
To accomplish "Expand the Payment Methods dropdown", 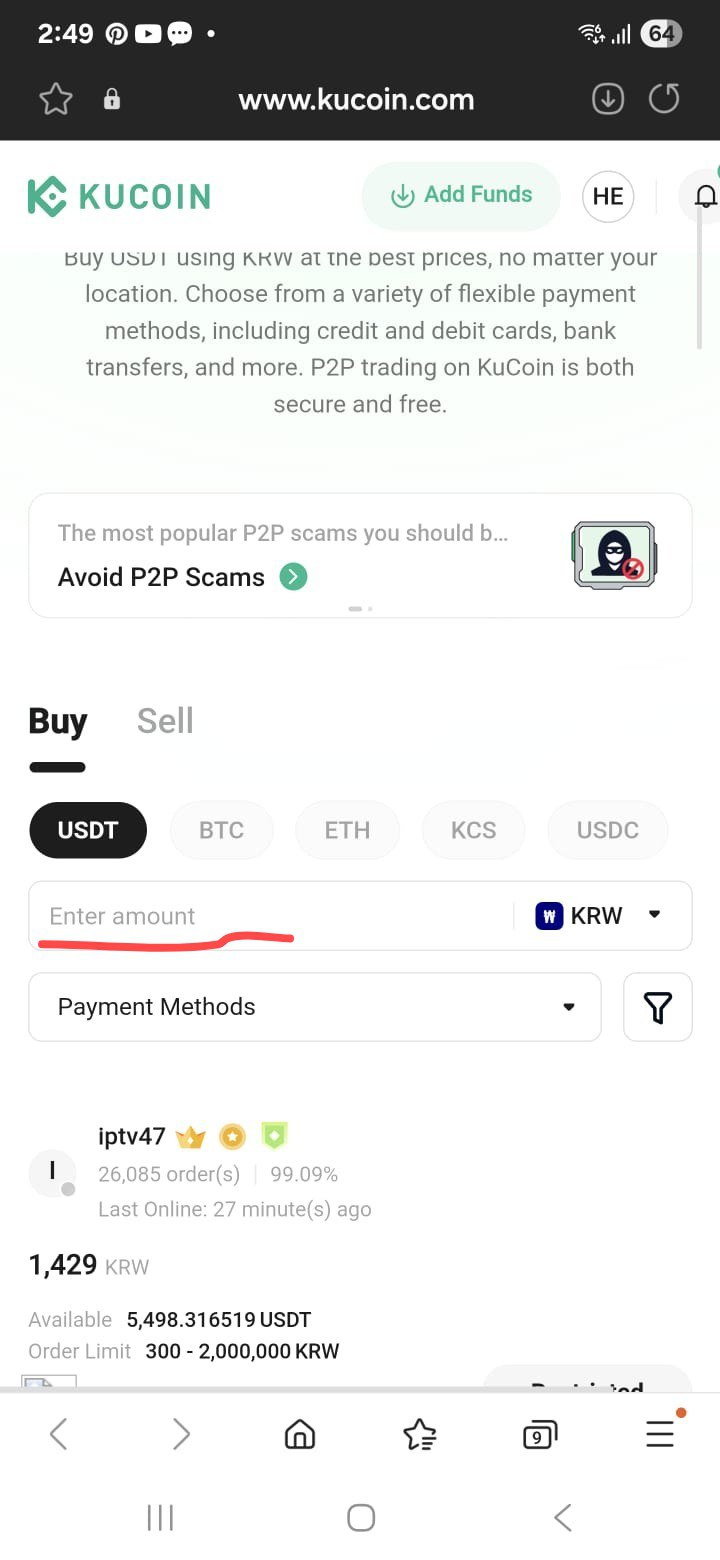I will pyautogui.click(x=315, y=1007).
